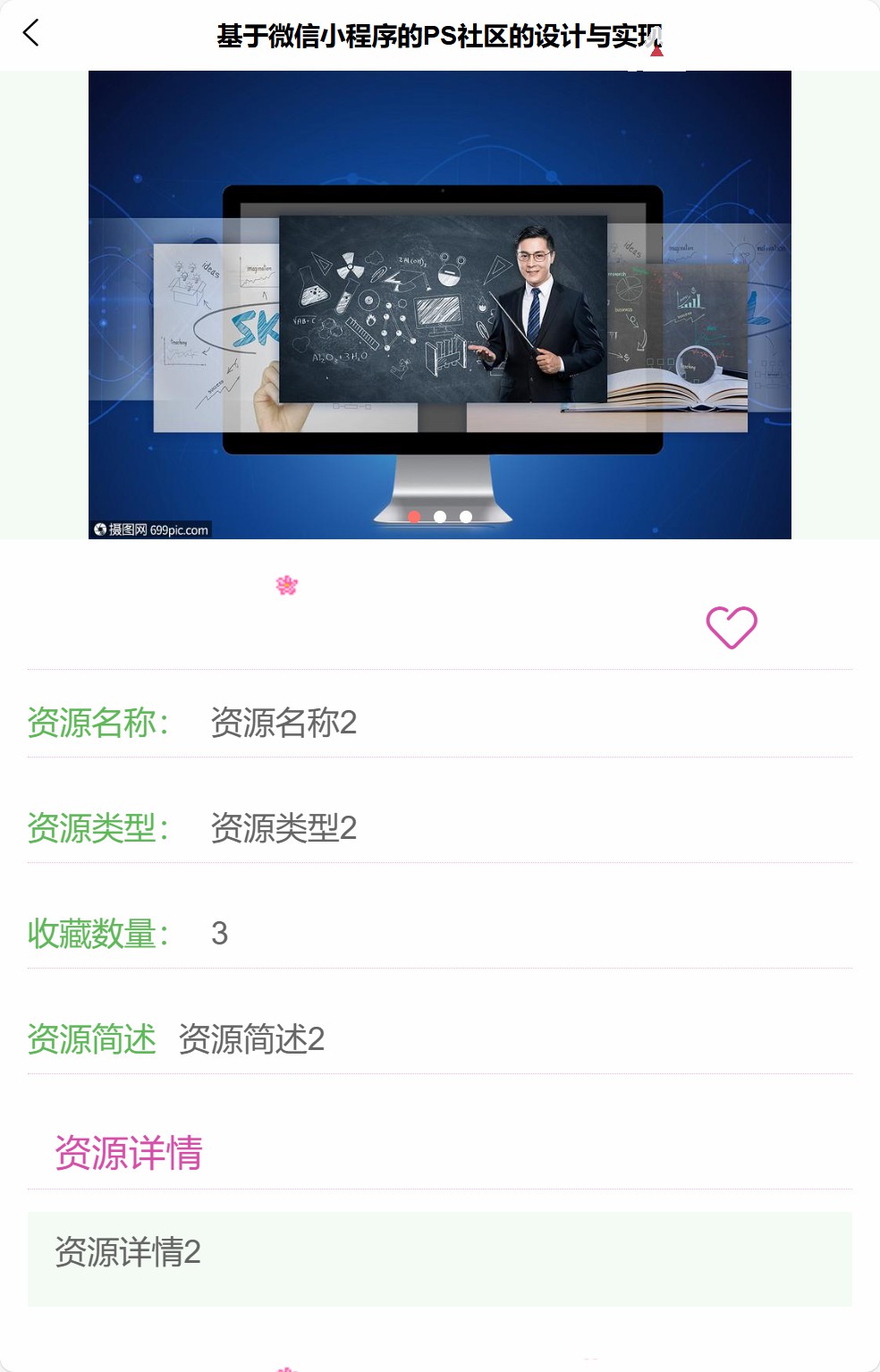Open the classroom banner image
The image size is (880, 1372).
click(x=439, y=304)
